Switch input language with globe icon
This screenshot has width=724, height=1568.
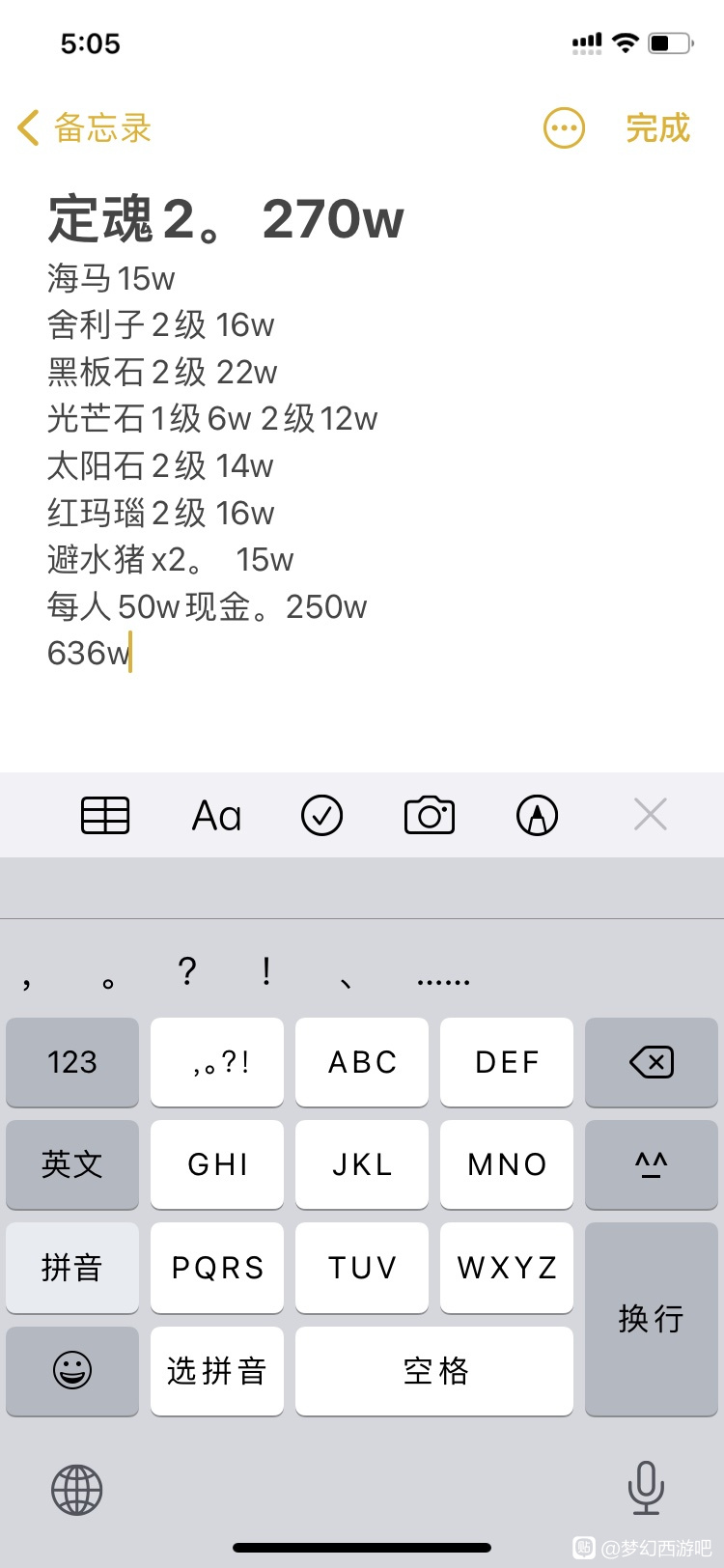(77, 1490)
